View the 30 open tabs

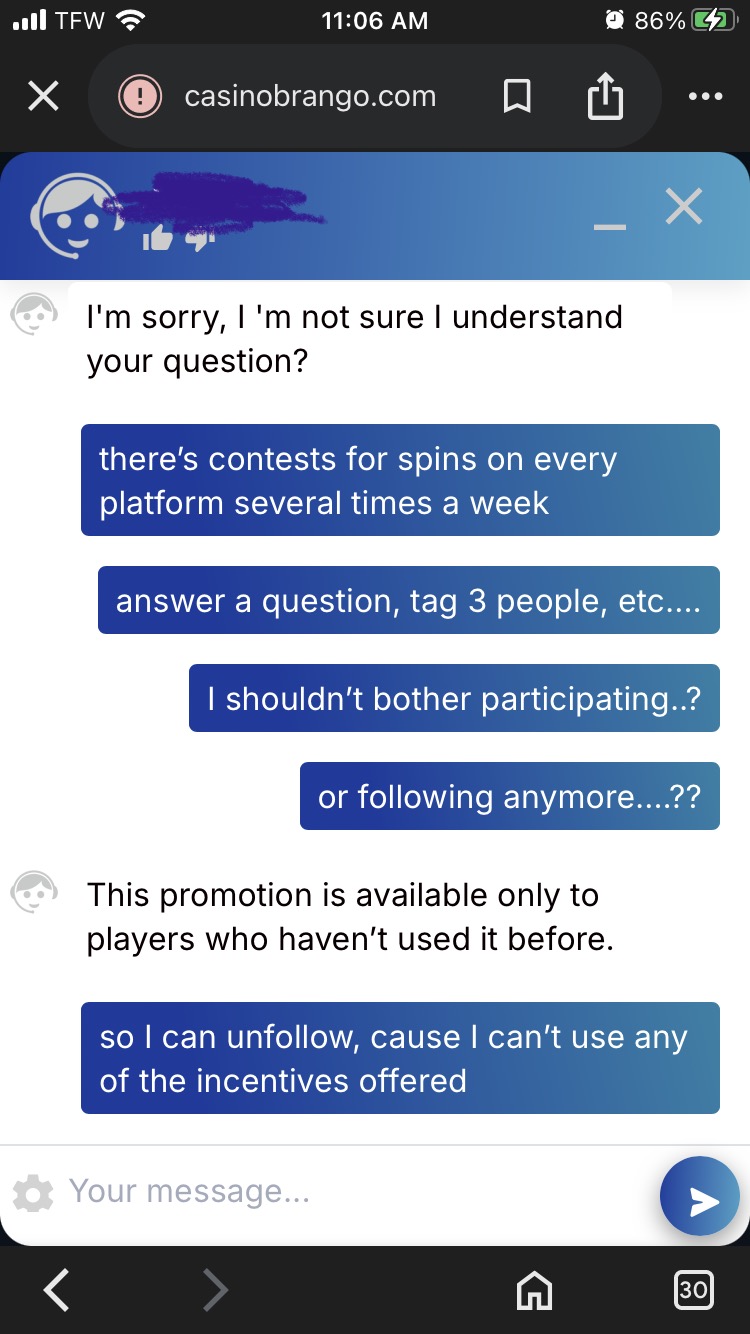tap(692, 1290)
